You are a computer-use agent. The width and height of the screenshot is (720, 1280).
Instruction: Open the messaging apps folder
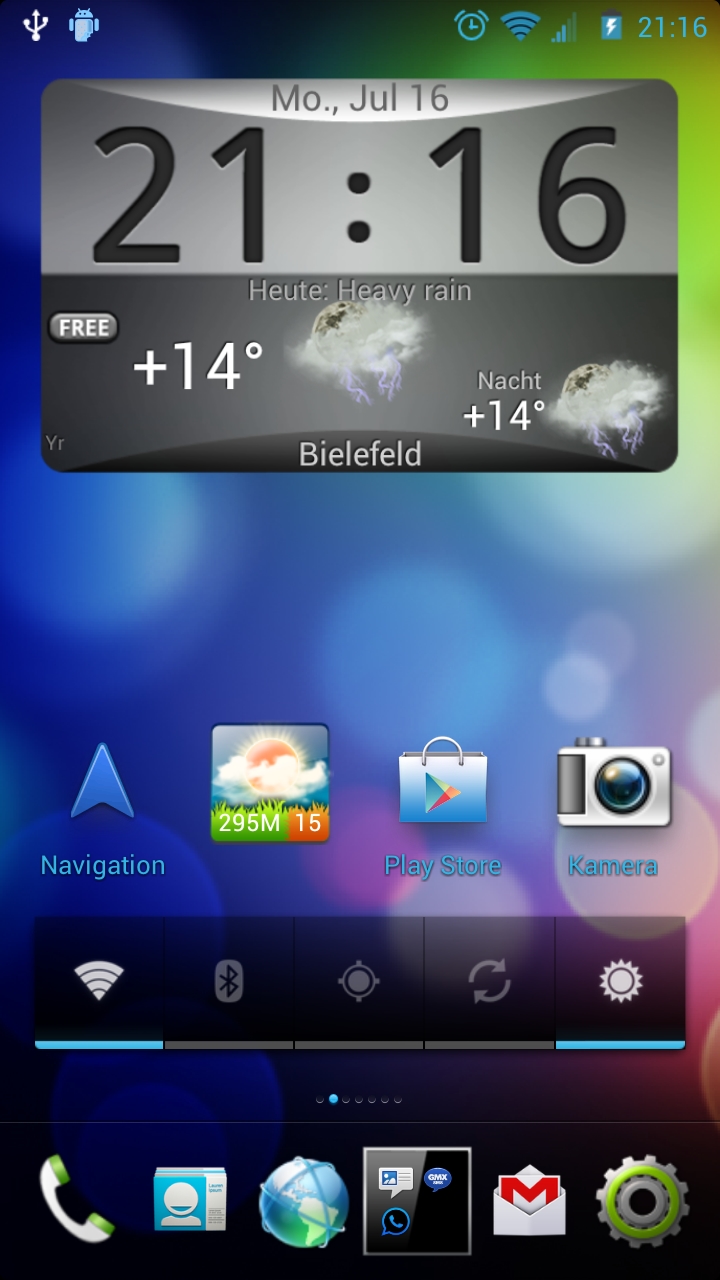[417, 1201]
